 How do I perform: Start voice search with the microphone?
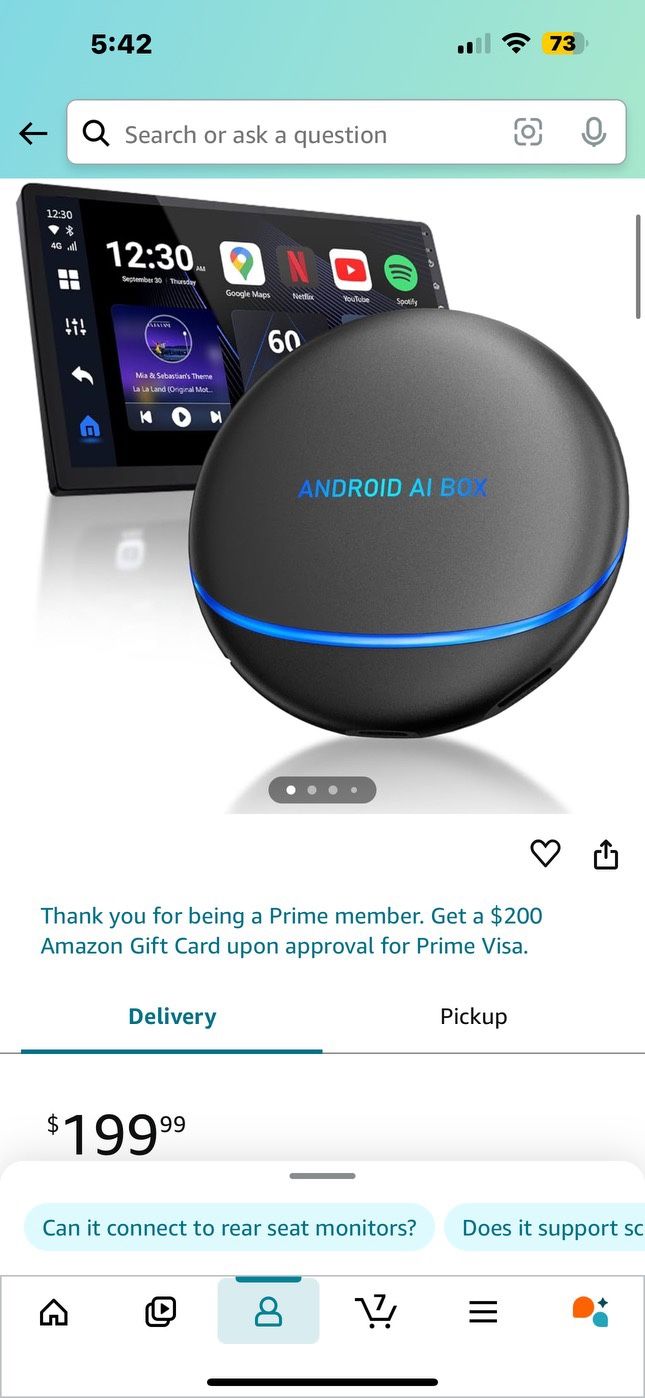tap(593, 133)
